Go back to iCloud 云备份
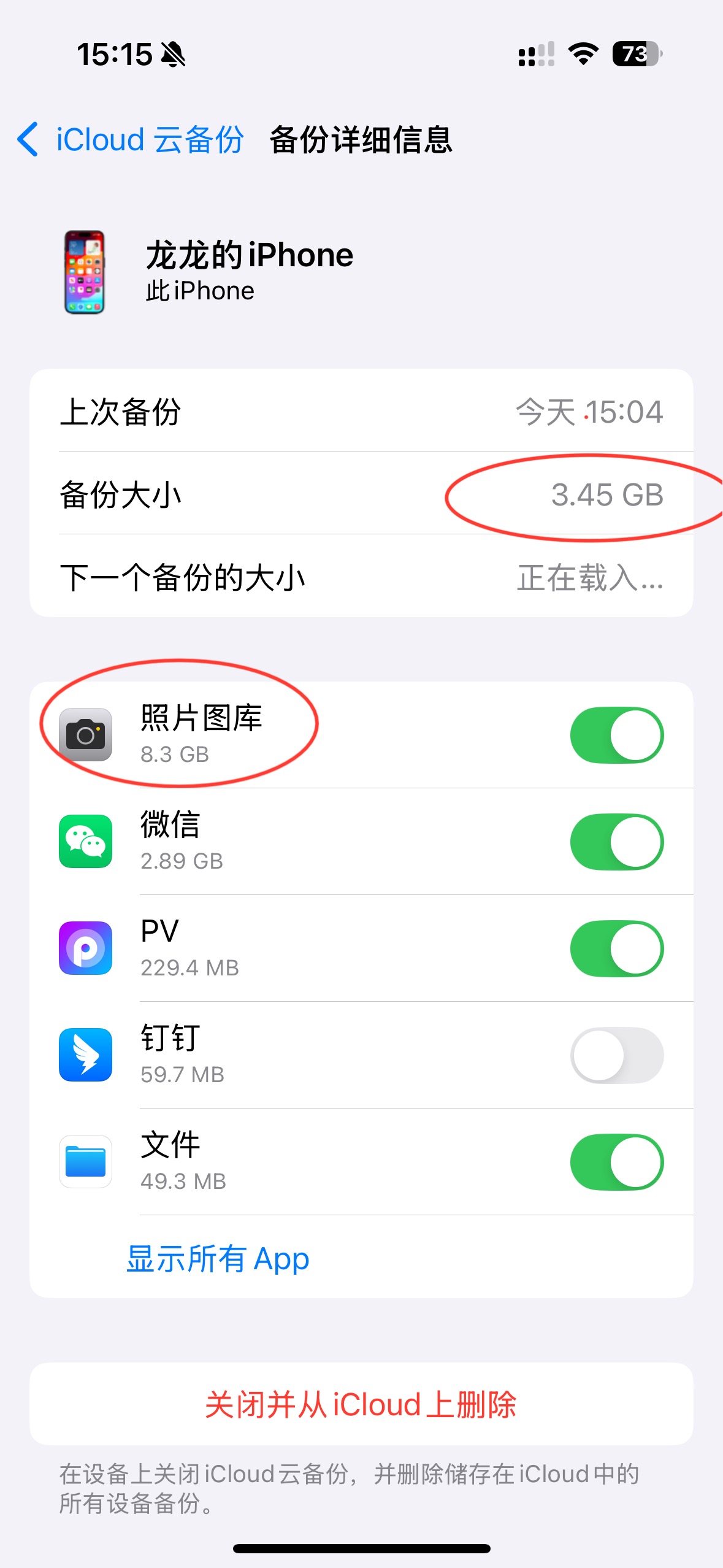The width and height of the screenshot is (723, 1568). click(131, 140)
